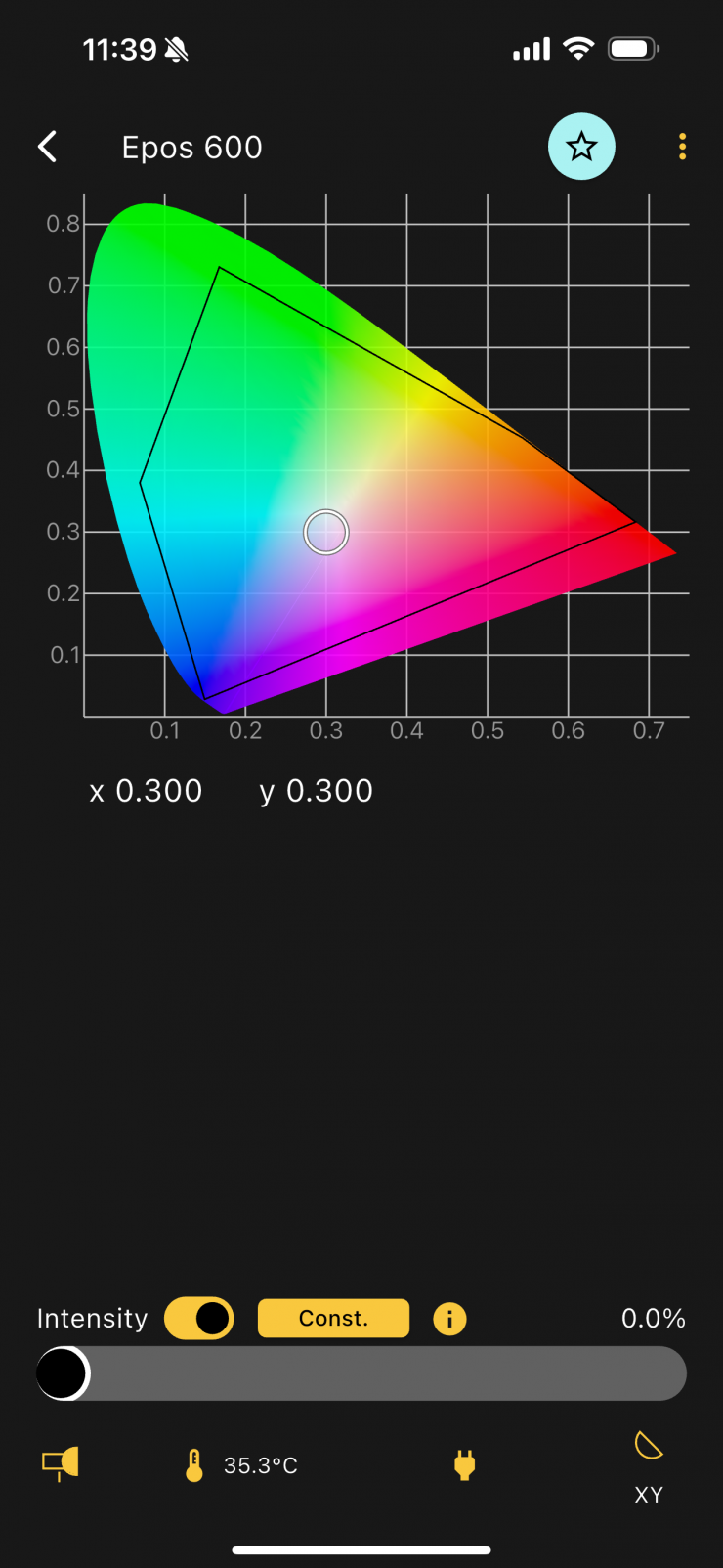Toggle the Intensity switch
The width and height of the screenshot is (723, 1568).
199,1318
